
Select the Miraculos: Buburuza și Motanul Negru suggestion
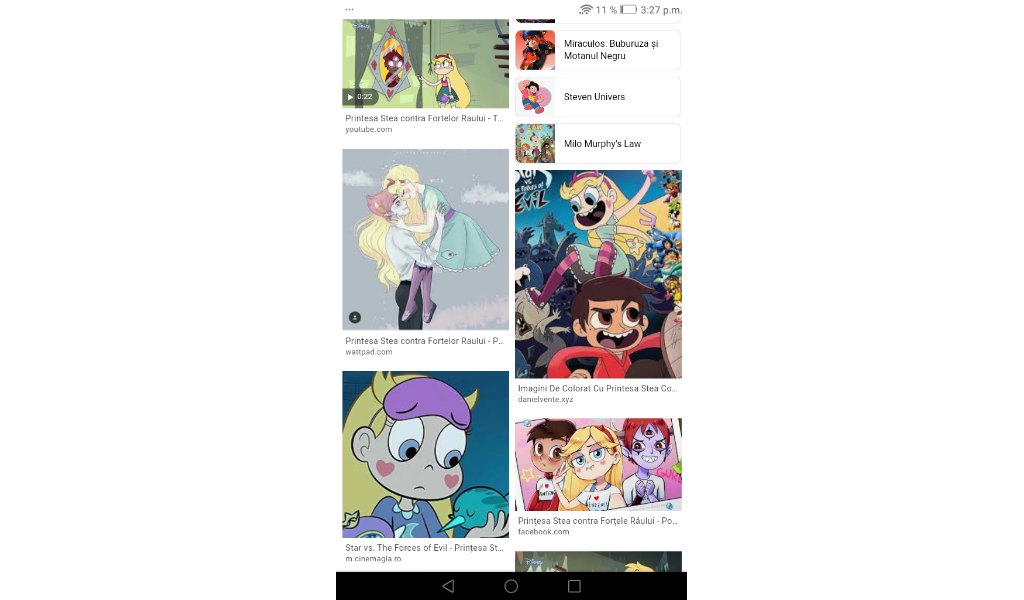[x=598, y=50]
